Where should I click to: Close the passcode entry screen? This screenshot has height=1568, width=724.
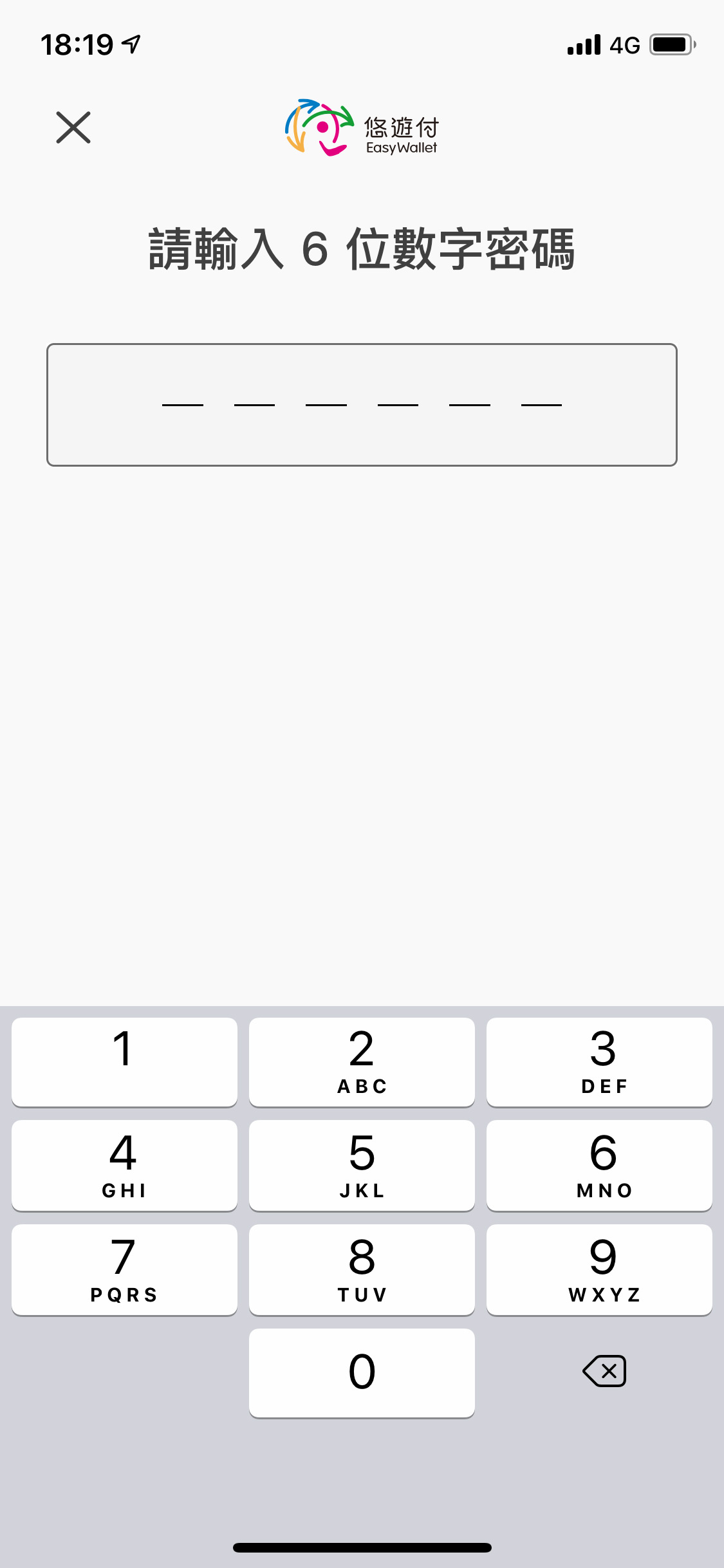73,127
